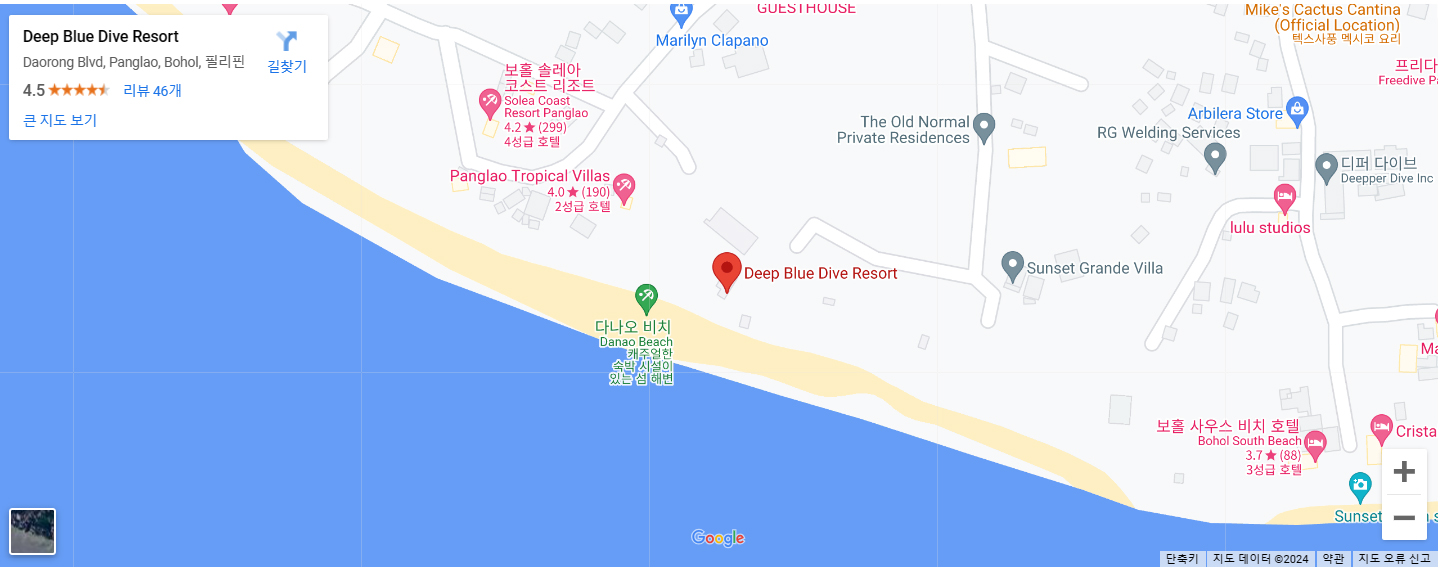Open the Danao Beach marker
Image resolution: width=1442 pixels, height=572 pixels.
click(x=646, y=297)
